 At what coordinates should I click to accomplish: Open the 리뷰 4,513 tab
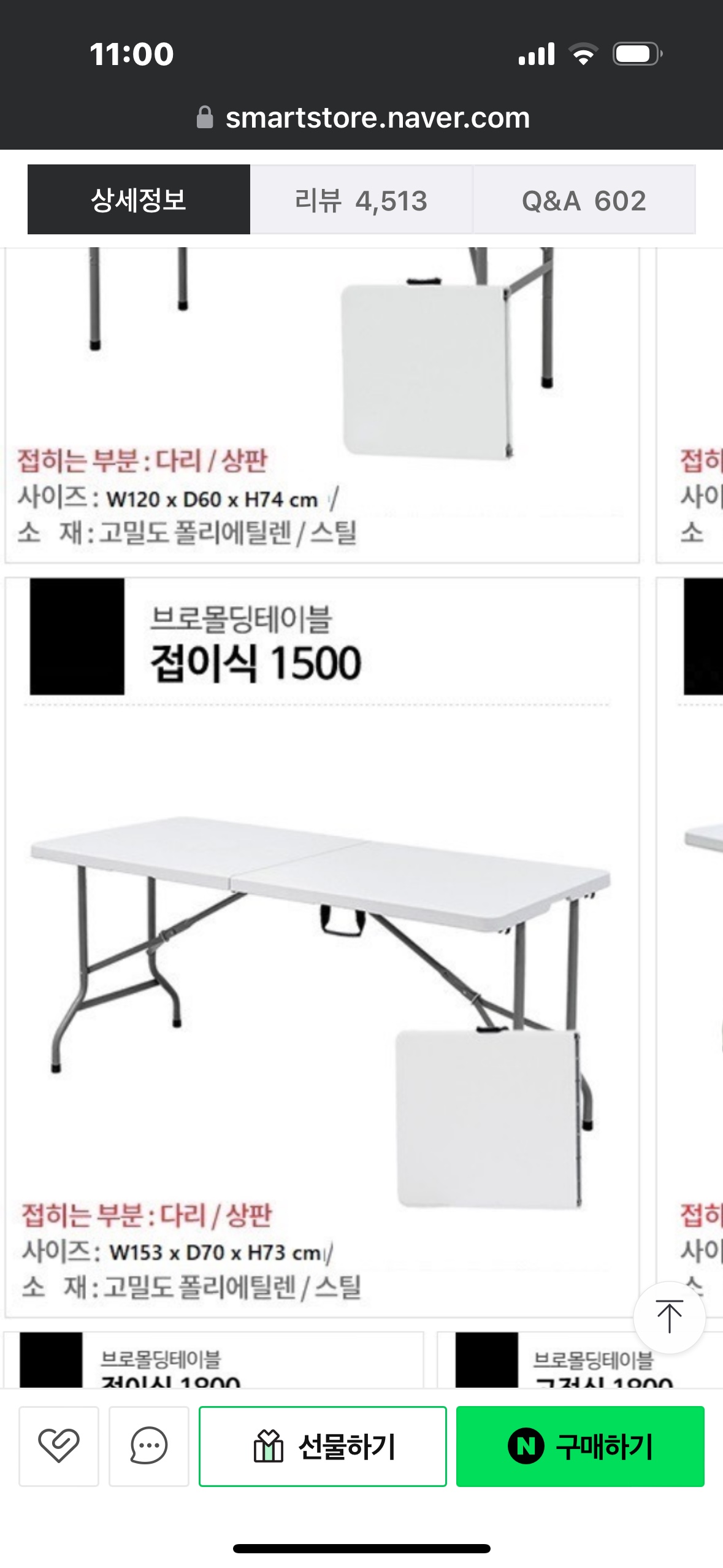(x=361, y=200)
